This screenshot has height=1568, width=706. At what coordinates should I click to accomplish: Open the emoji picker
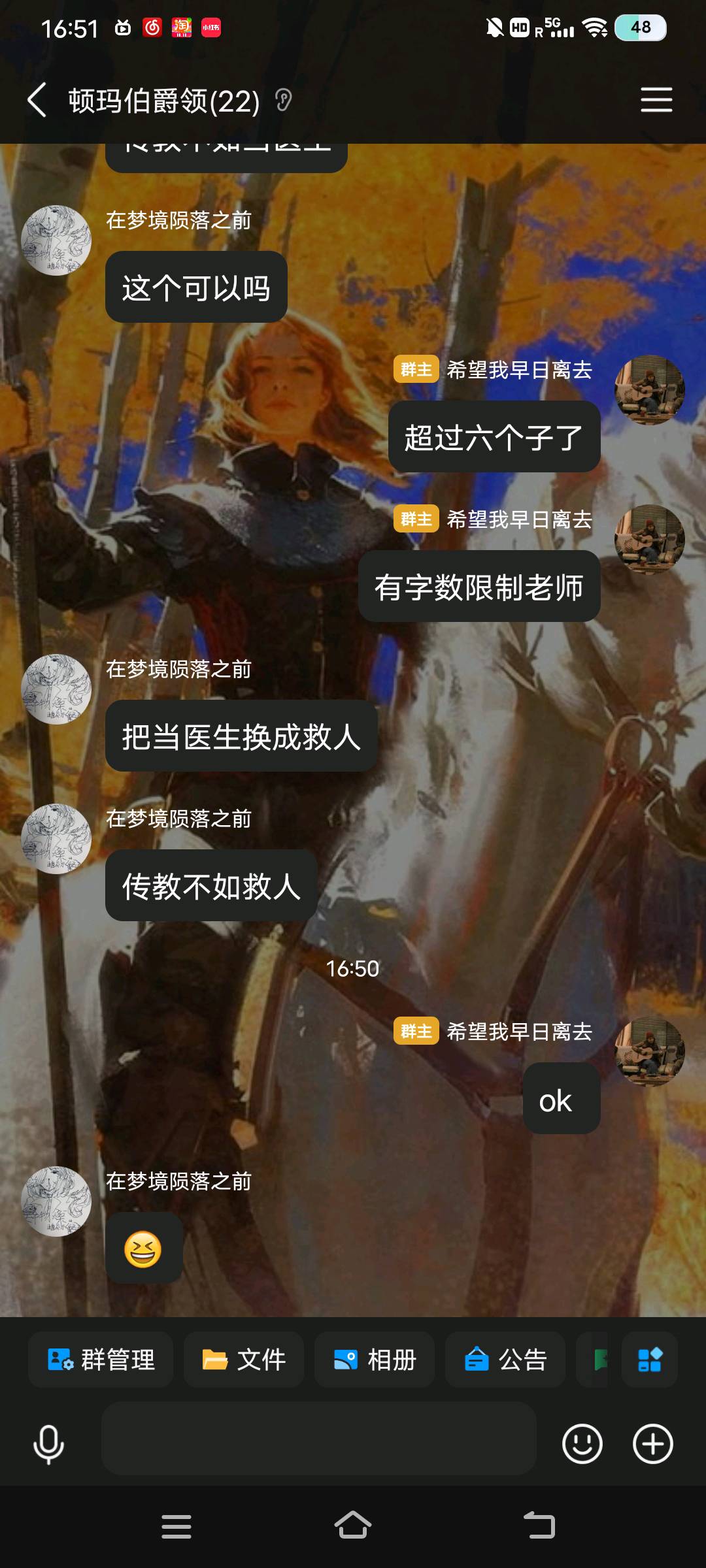coord(582,1444)
